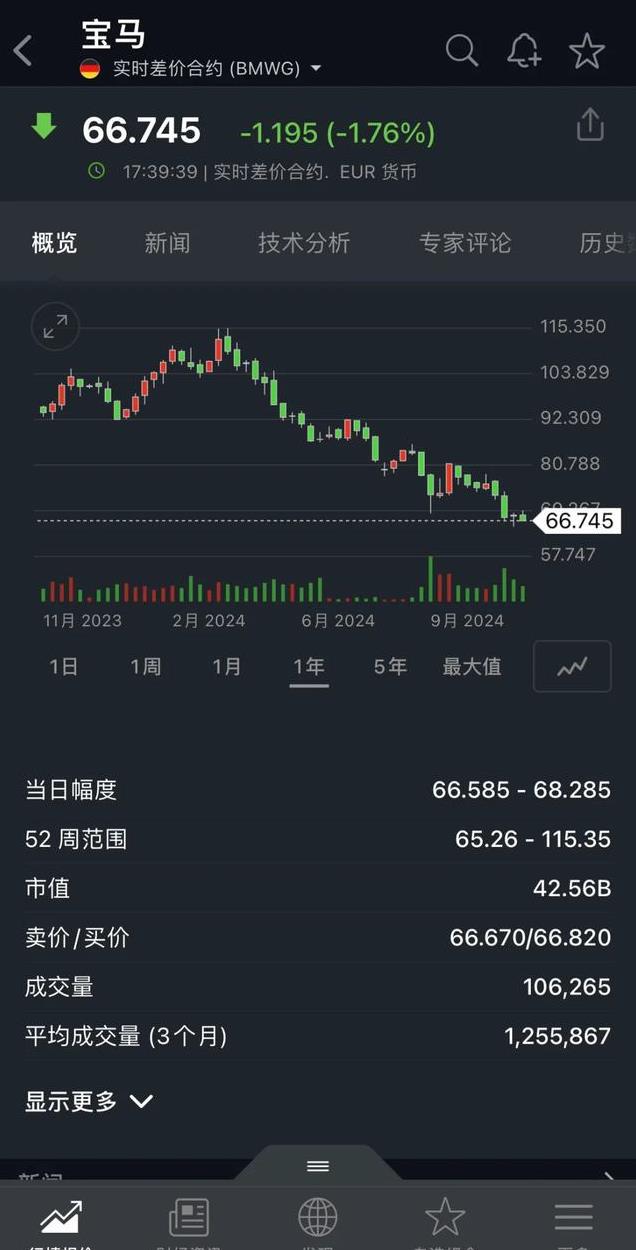Switch to the 技术分析 tab
This screenshot has height=1250, width=636.
304,242
